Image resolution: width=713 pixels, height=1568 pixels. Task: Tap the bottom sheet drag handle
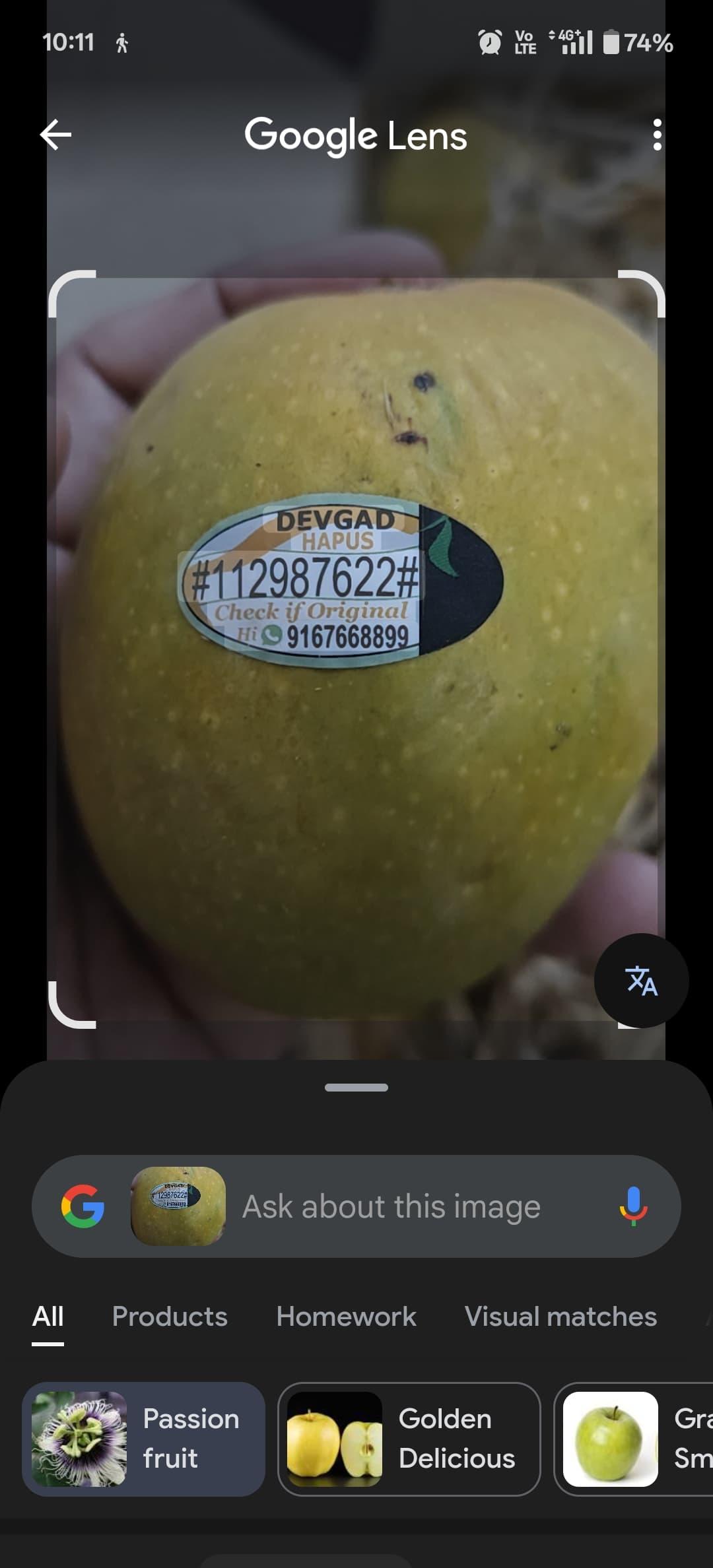click(x=356, y=1088)
